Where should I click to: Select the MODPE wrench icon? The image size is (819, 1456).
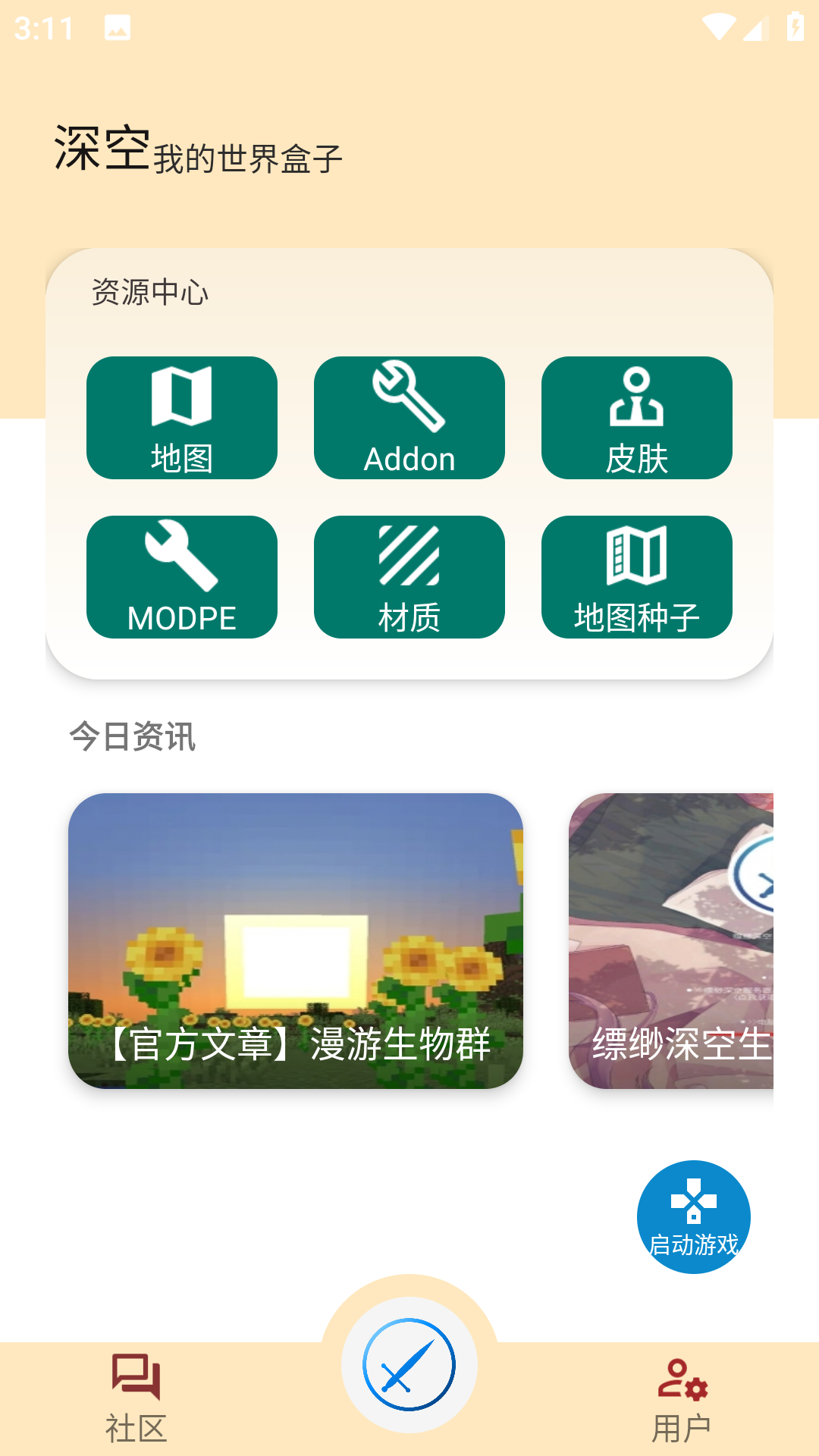click(182, 576)
